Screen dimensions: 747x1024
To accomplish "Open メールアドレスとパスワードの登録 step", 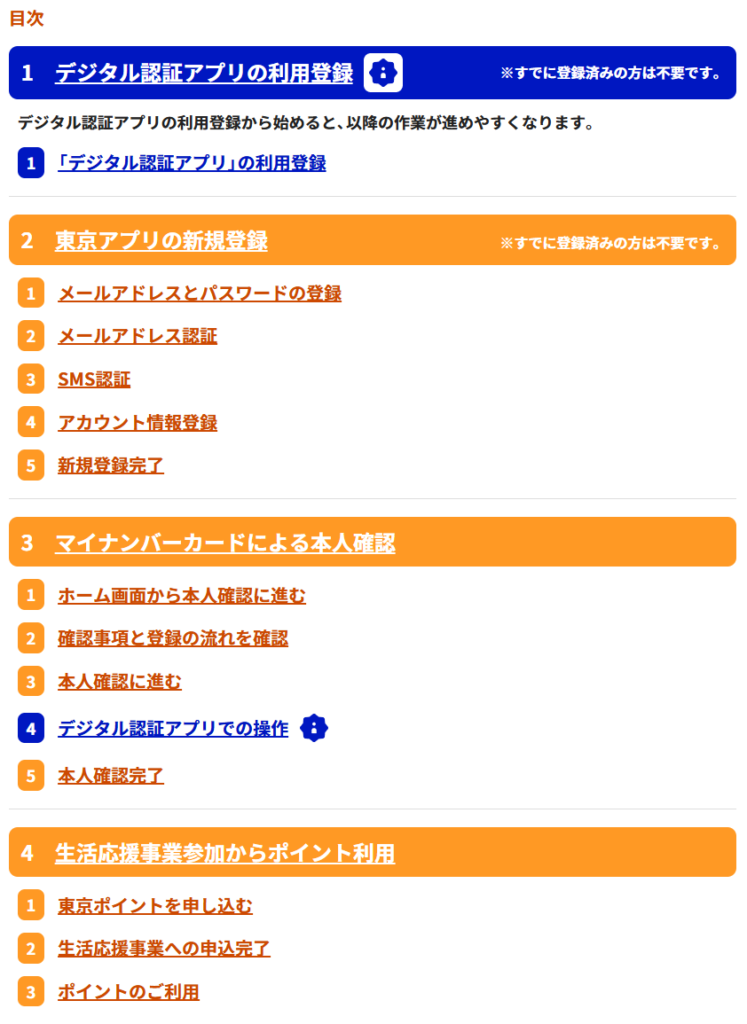I will pyautogui.click(x=199, y=294).
